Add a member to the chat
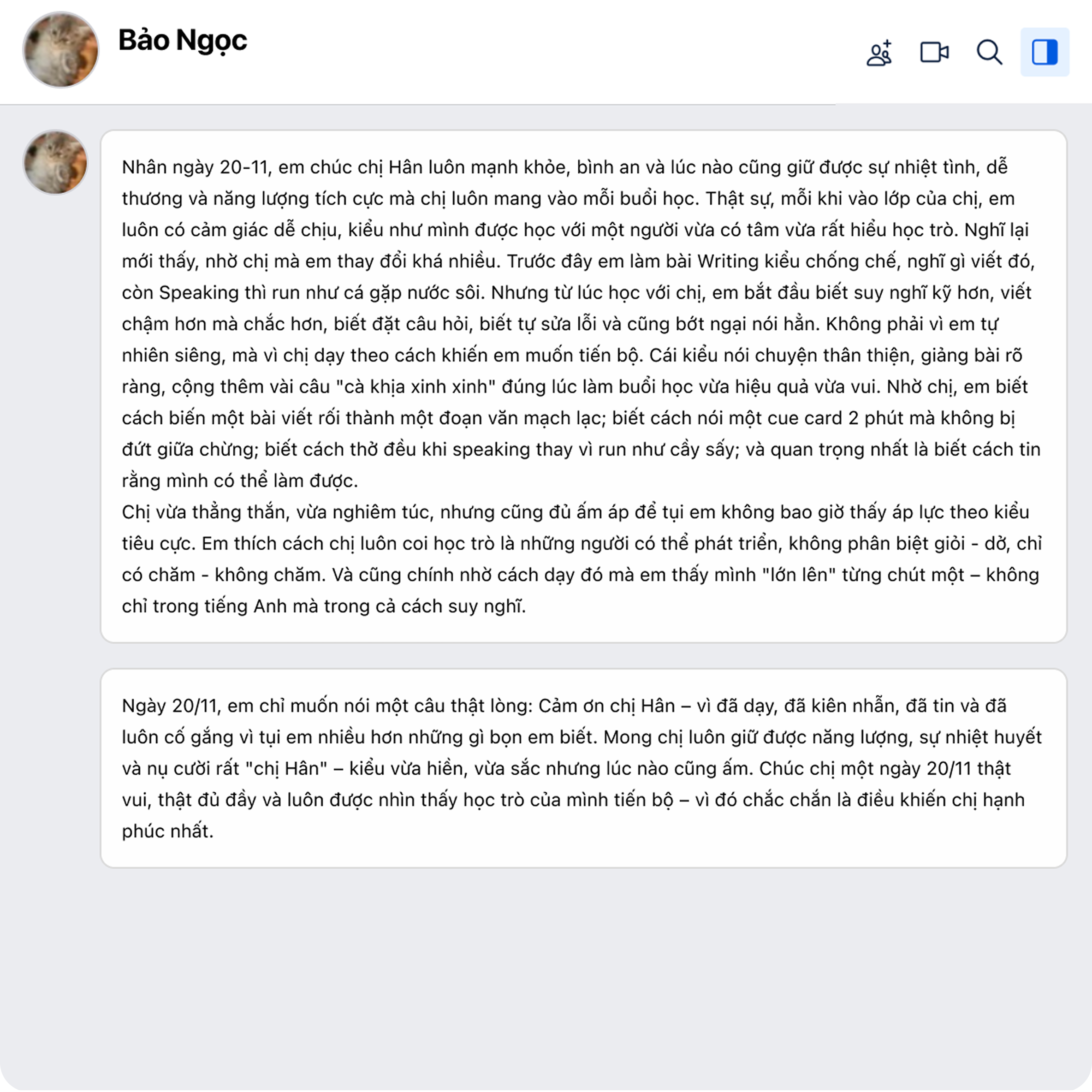The image size is (1092, 1092). [x=879, y=53]
